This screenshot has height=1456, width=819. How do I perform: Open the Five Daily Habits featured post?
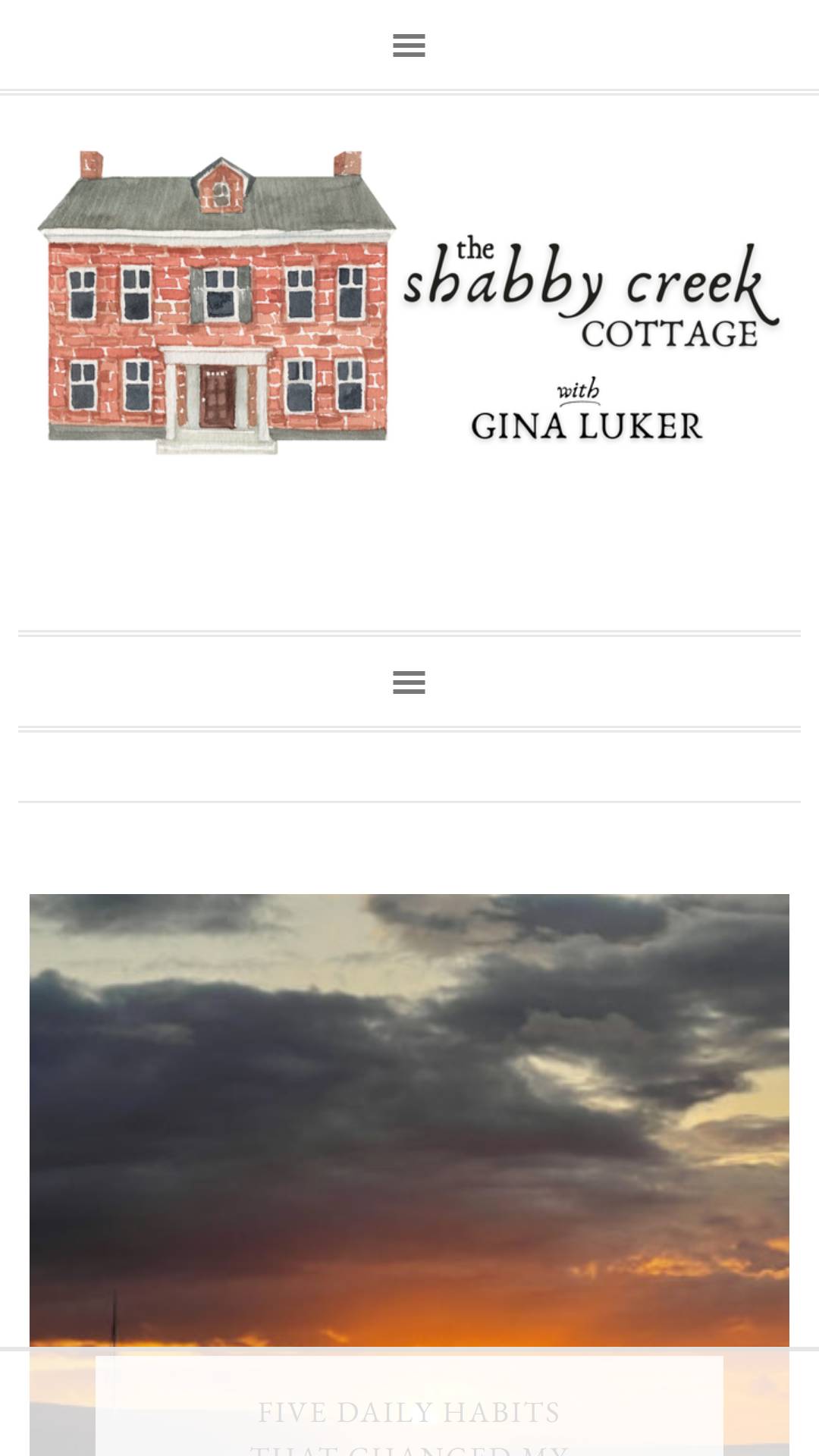tap(409, 1412)
